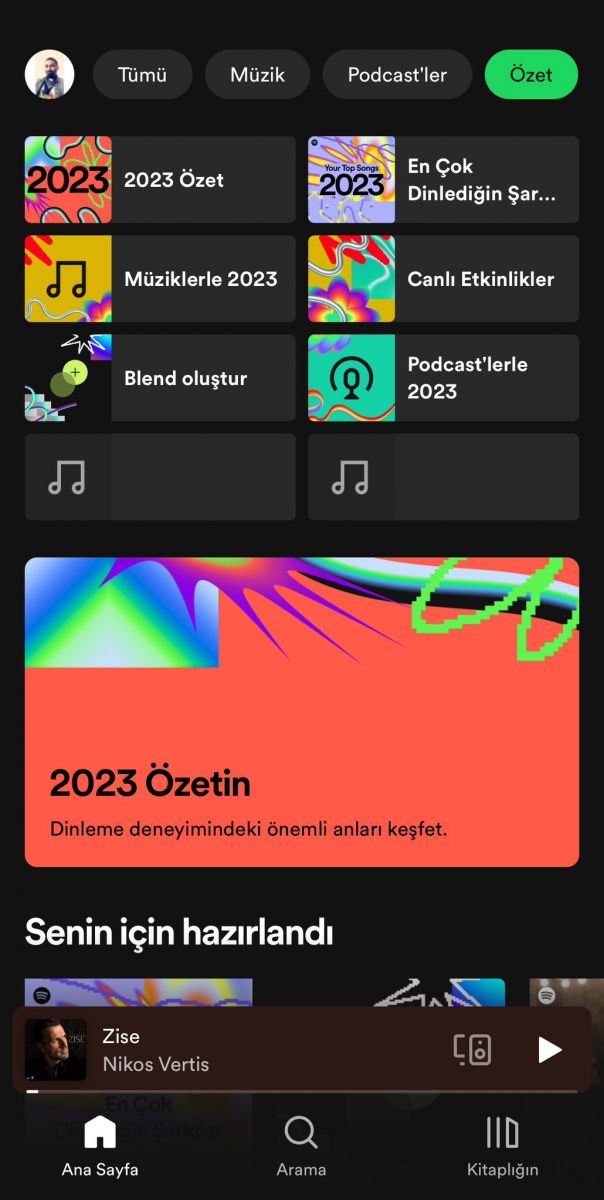Open the connect to device icon
Viewport: 604px width, 1200px height.
[472, 1049]
